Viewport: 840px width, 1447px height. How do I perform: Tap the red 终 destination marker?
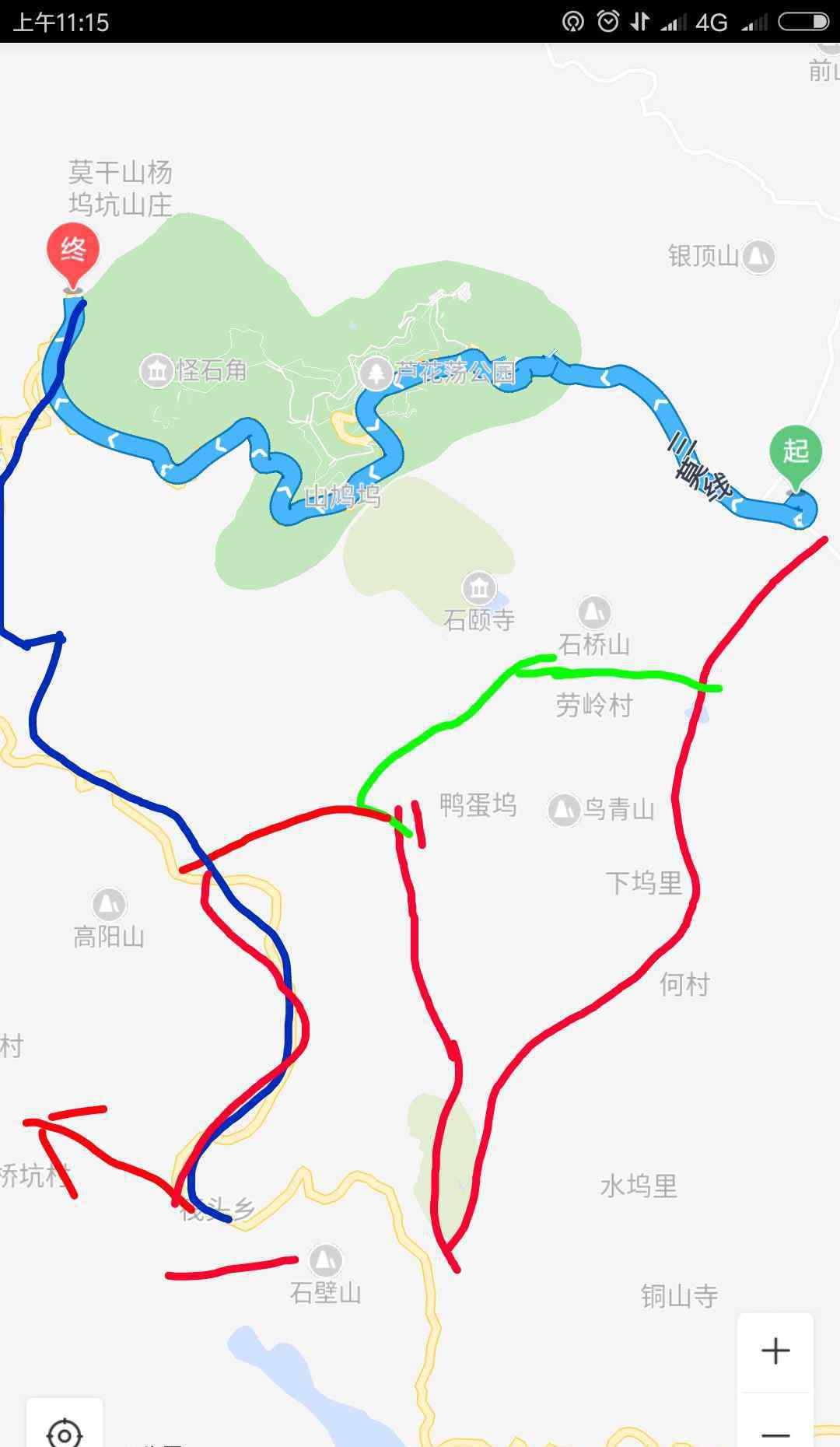(73, 253)
